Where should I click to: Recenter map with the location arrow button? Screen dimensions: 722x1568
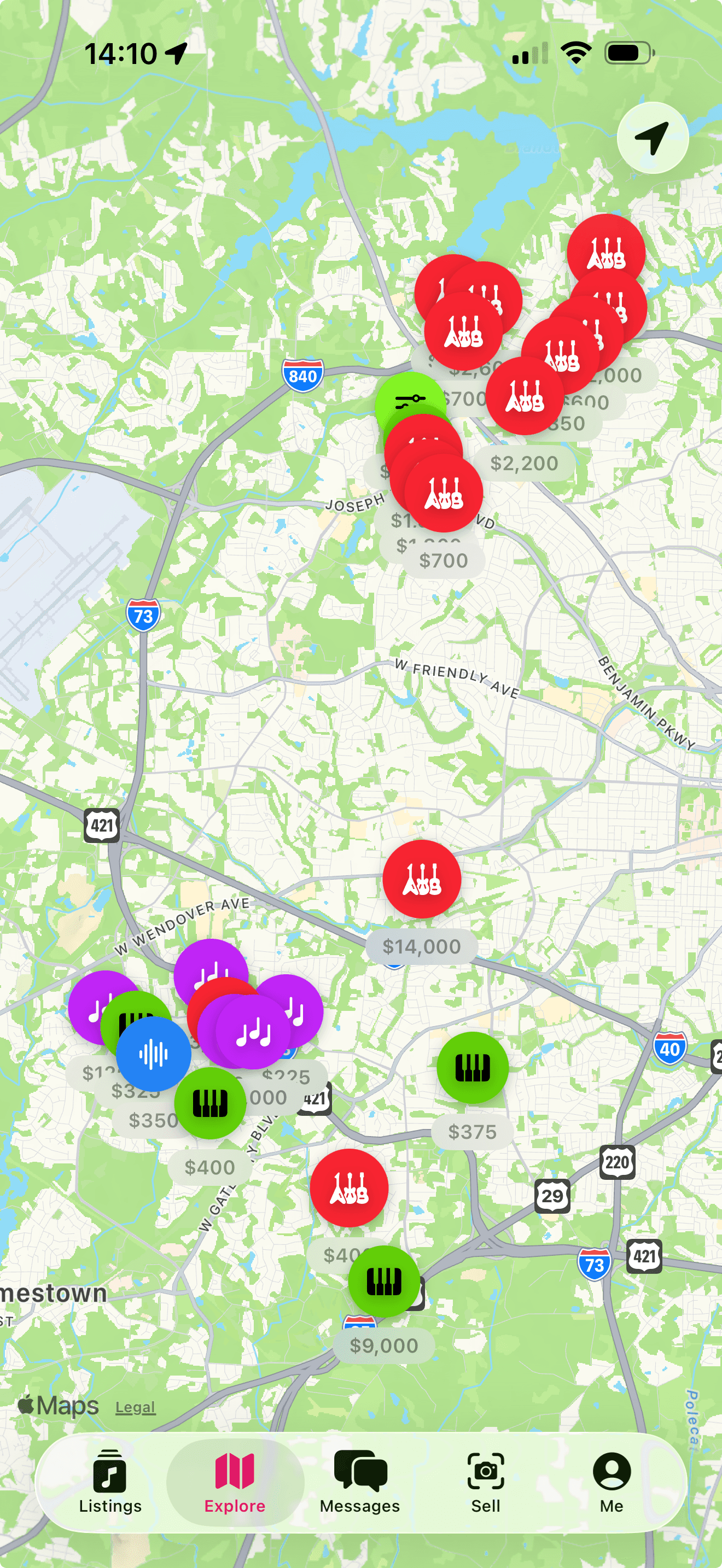coord(653,138)
